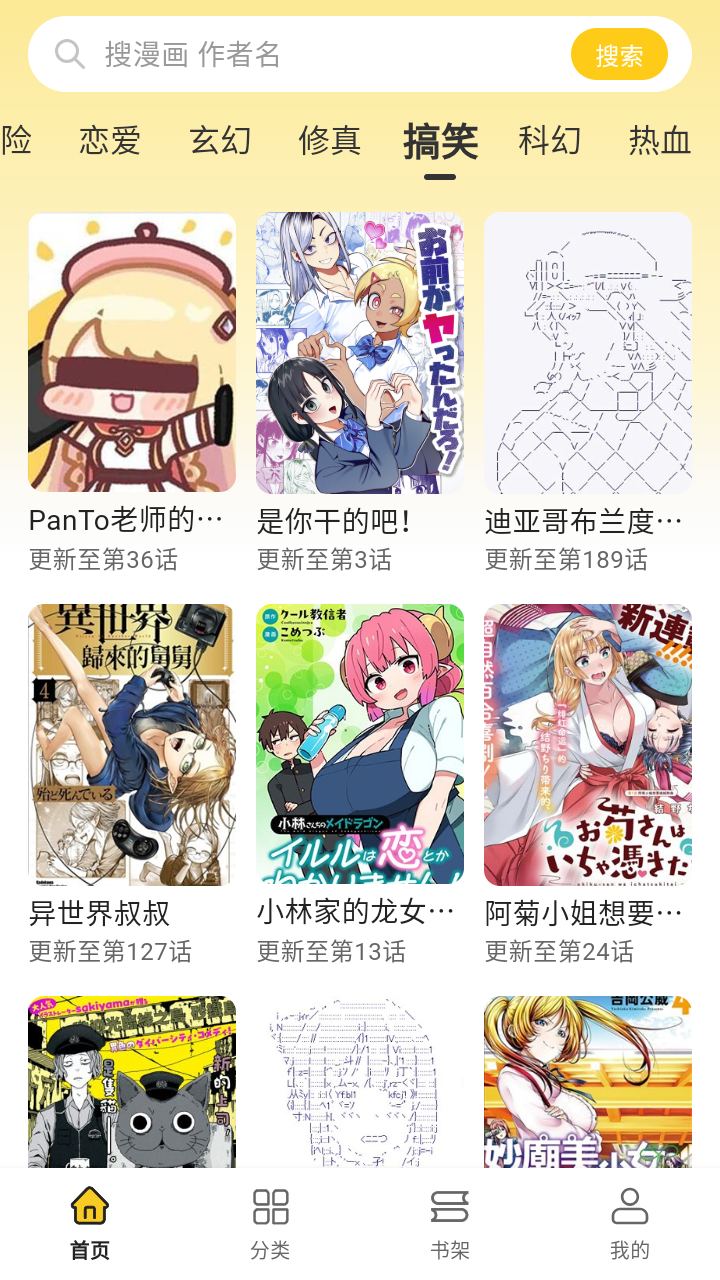Open the 小林家的龙女 cover image
The height and width of the screenshot is (1280, 720).
(x=358, y=745)
